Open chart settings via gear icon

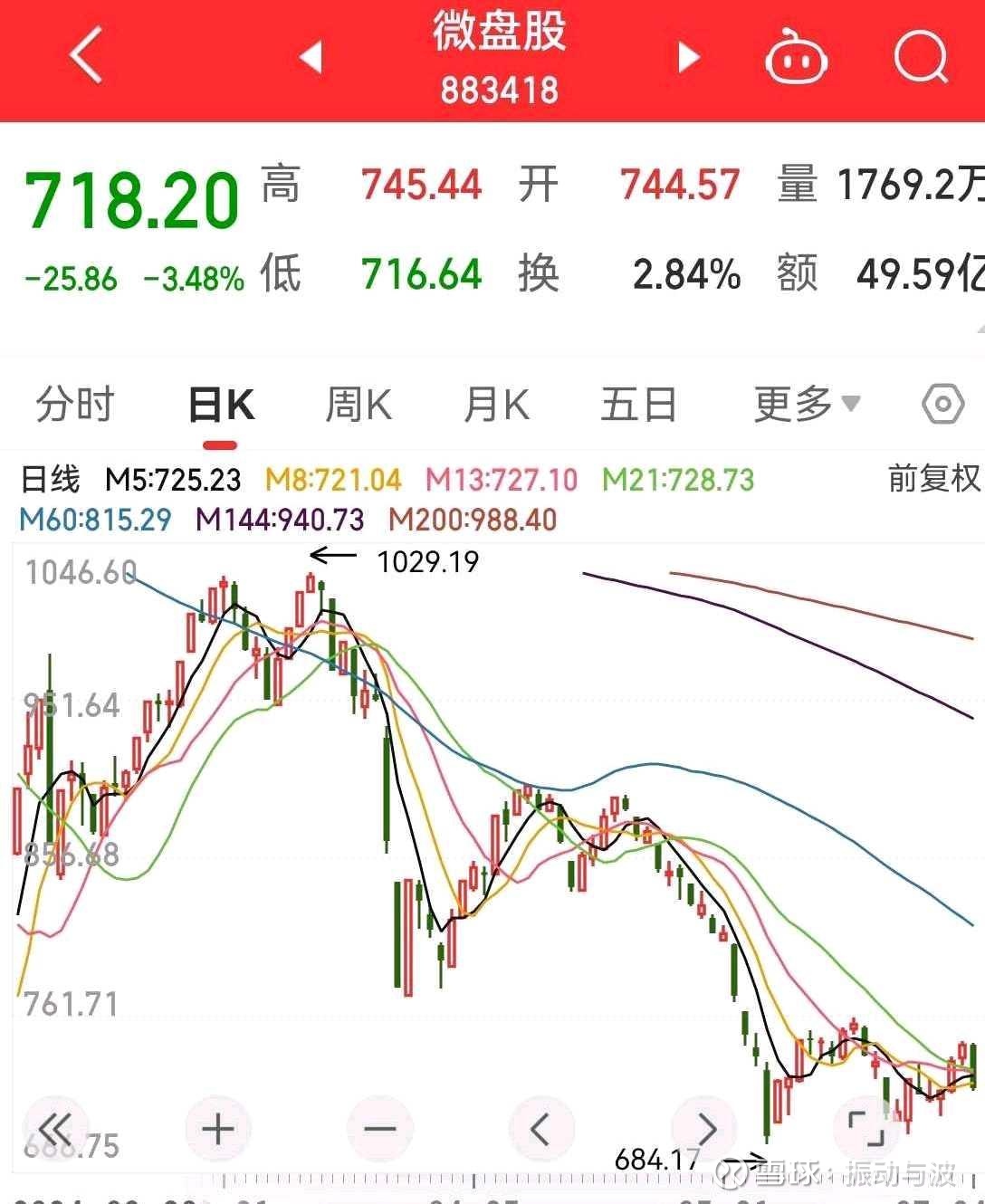[942, 404]
